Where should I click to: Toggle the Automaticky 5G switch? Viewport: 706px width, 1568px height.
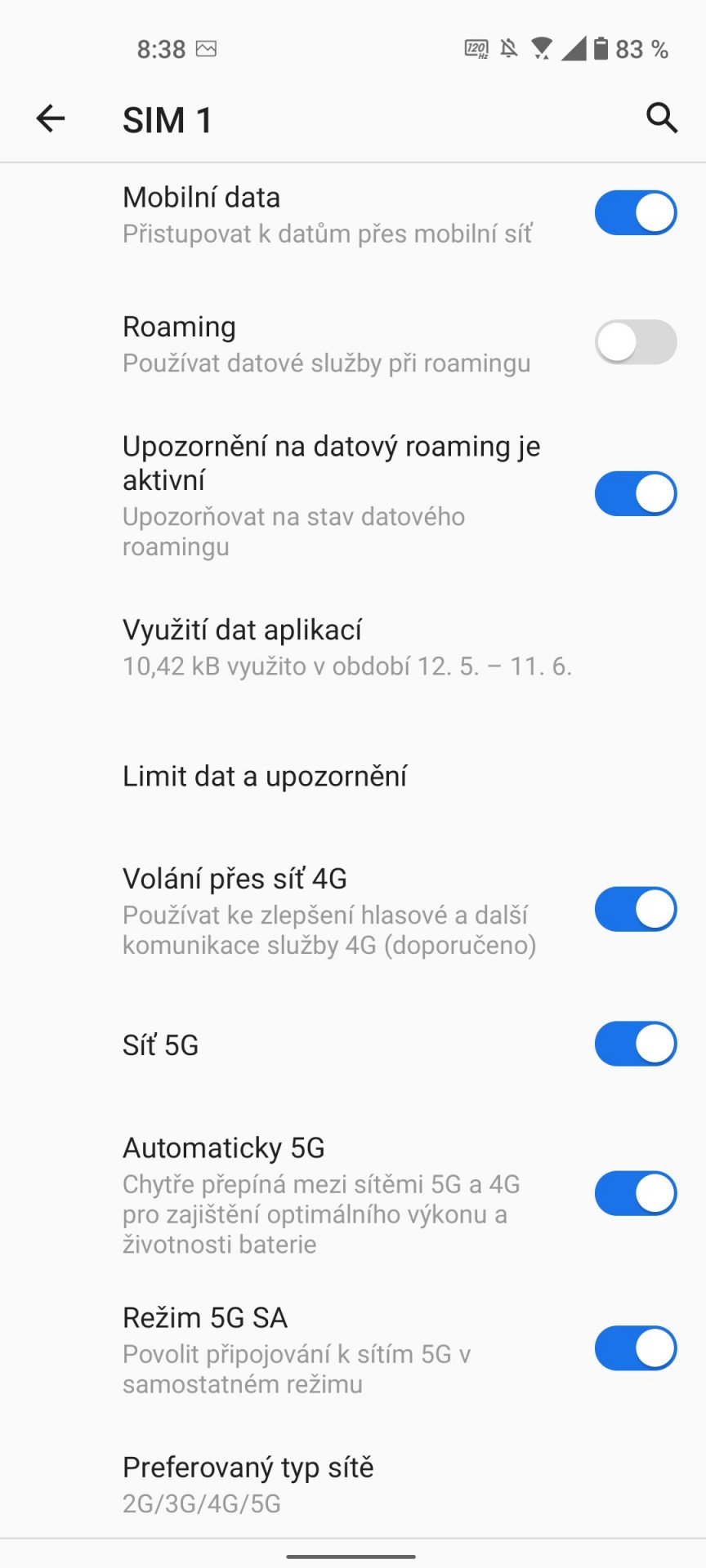636,1194
